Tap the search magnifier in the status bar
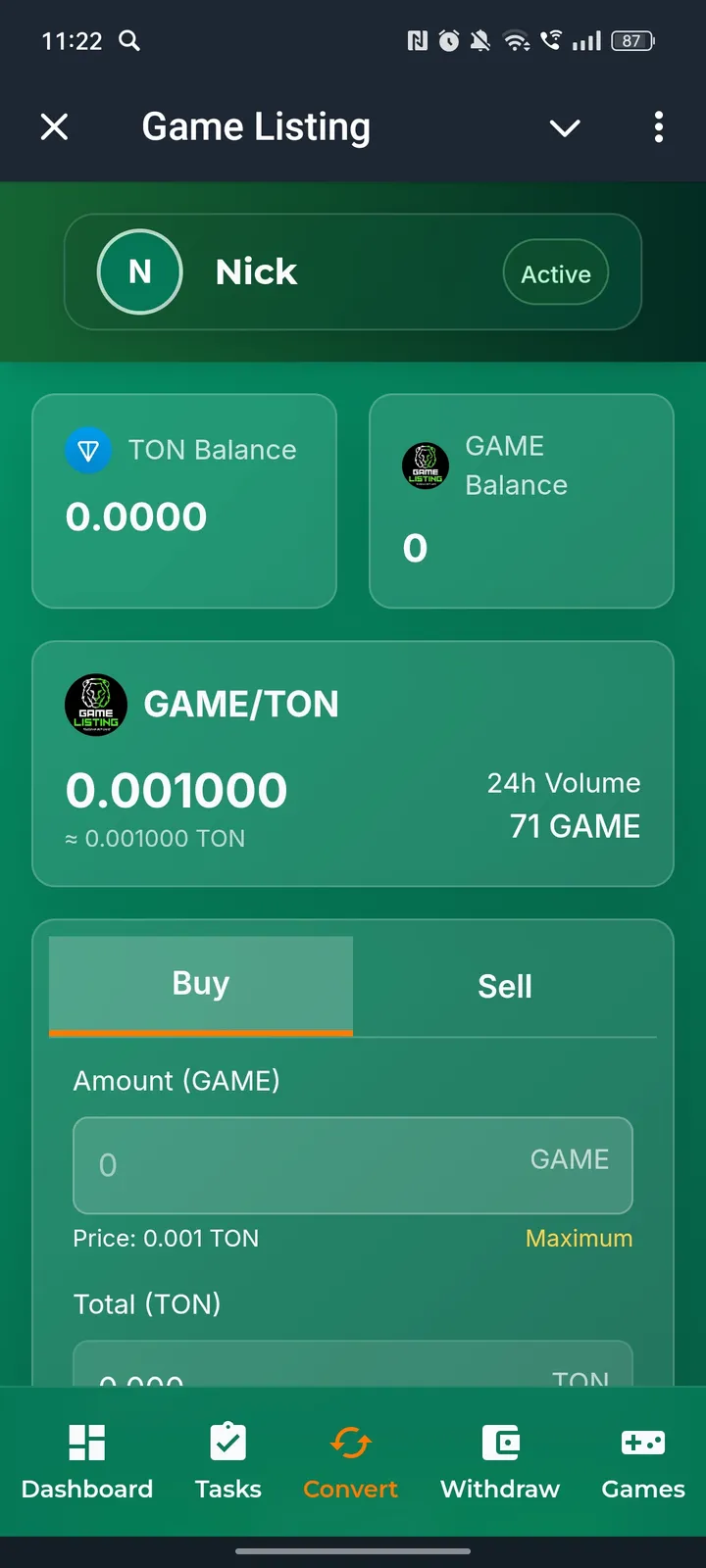Image resolution: width=706 pixels, height=1568 pixels. (x=128, y=42)
